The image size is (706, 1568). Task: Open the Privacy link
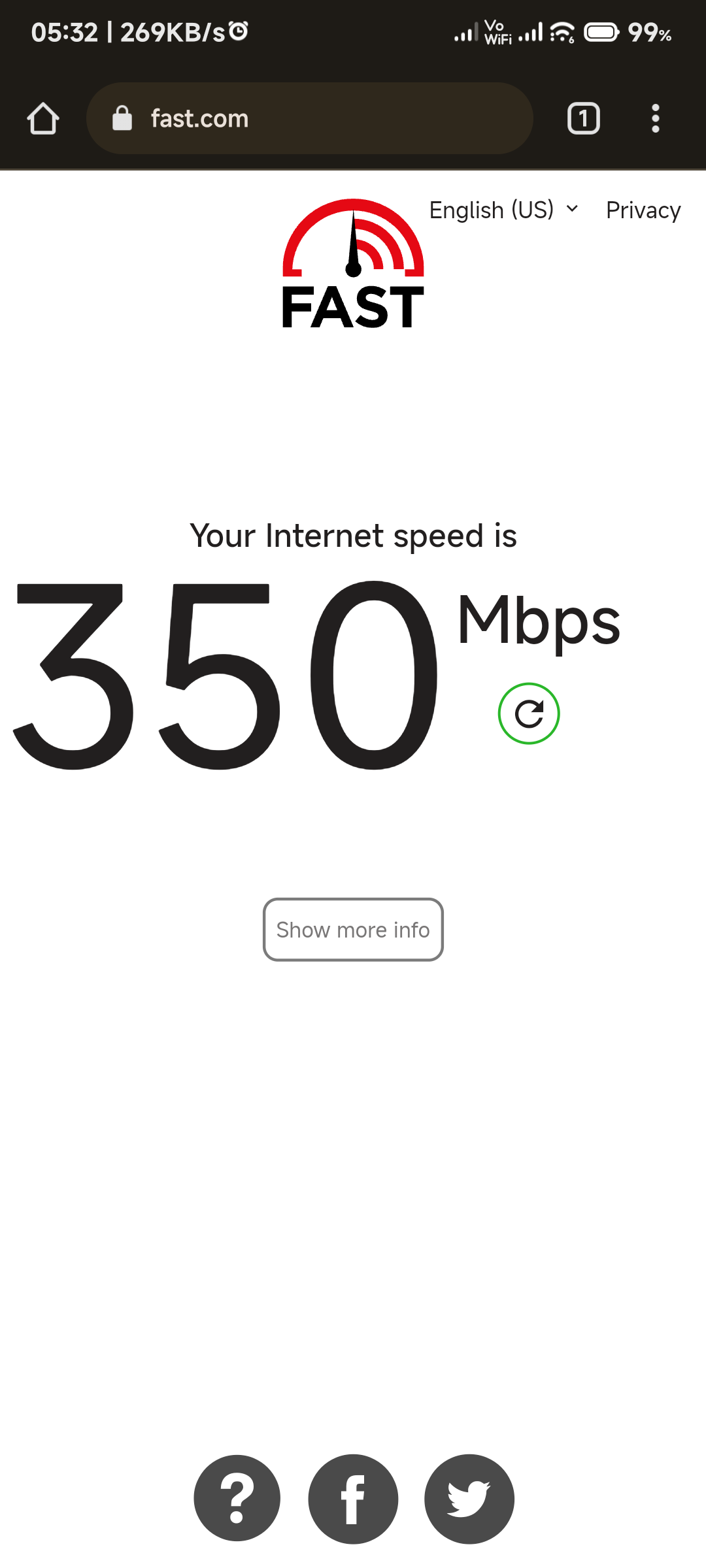click(643, 210)
